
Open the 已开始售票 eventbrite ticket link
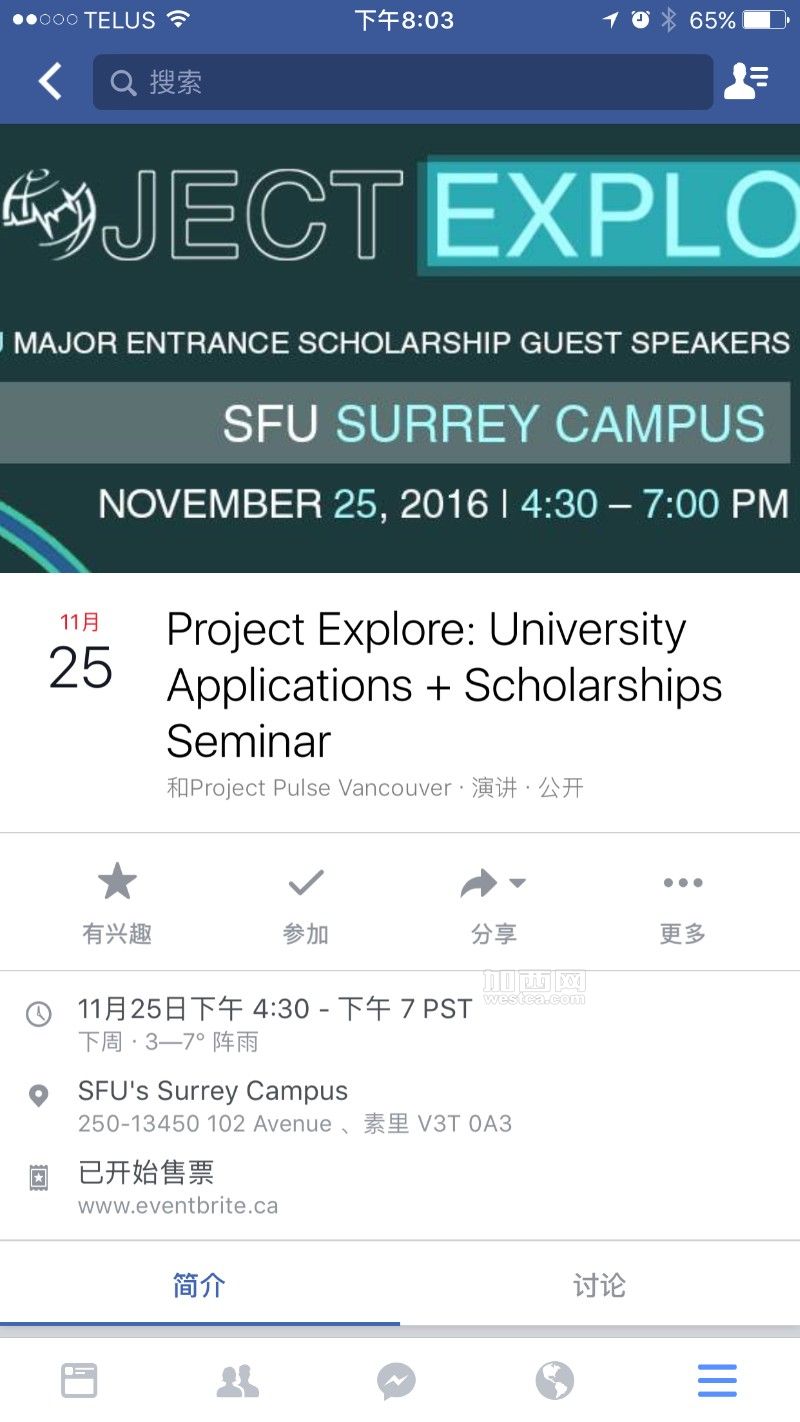click(x=400, y=1188)
